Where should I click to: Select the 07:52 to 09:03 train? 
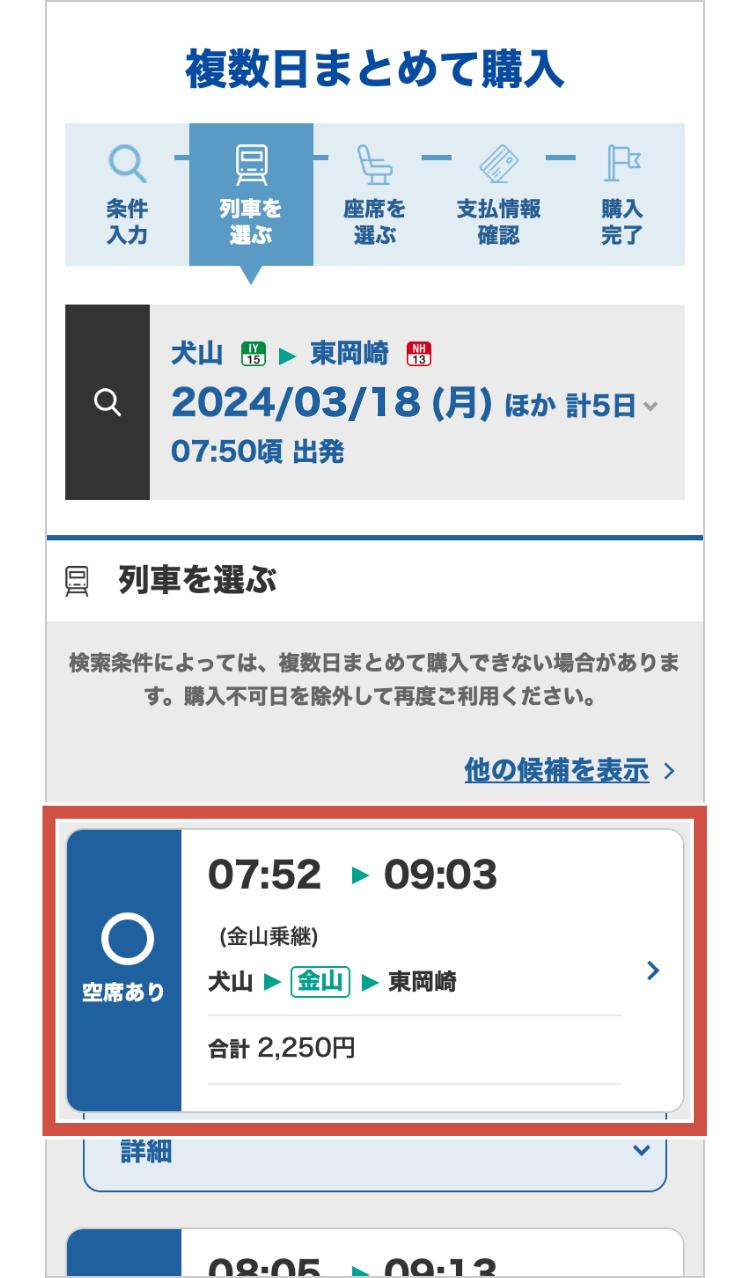tap(375, 970)
